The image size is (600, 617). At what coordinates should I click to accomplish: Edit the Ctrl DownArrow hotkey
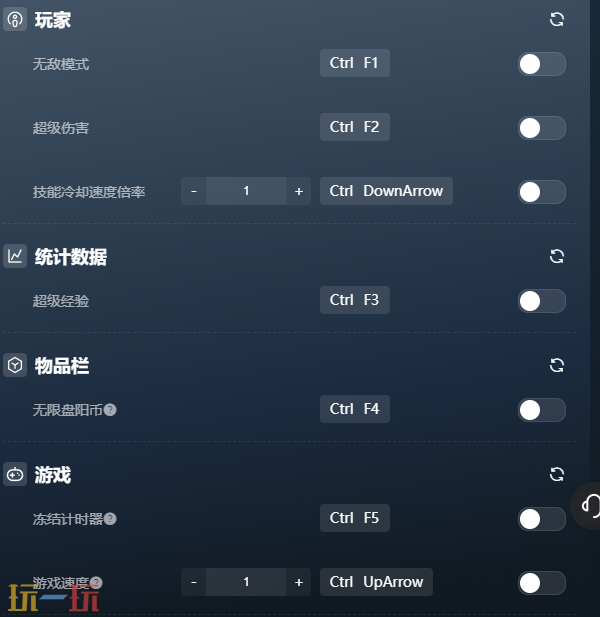tap(386, 191)
